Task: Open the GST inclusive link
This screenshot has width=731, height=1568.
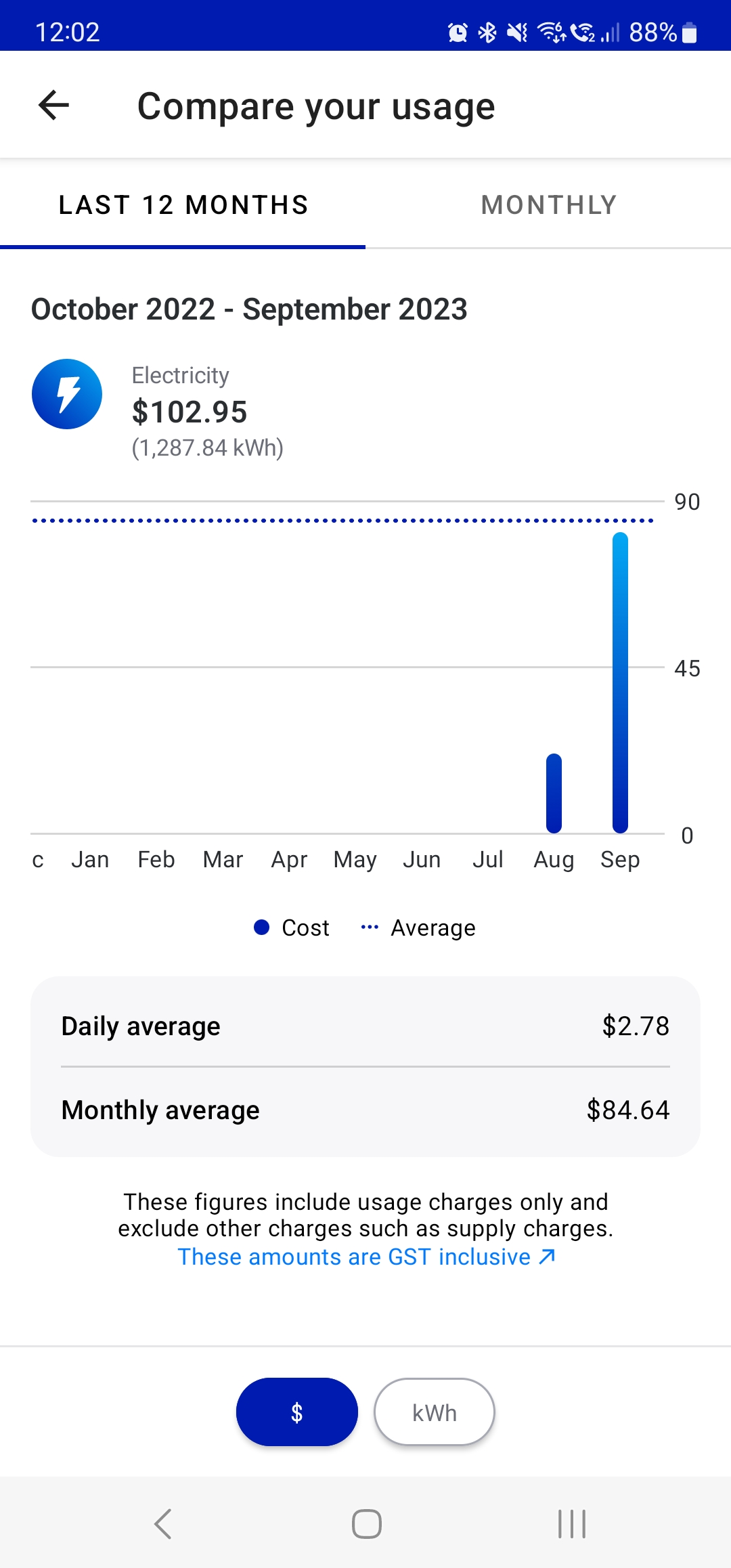Action: tap(365, 1257)
